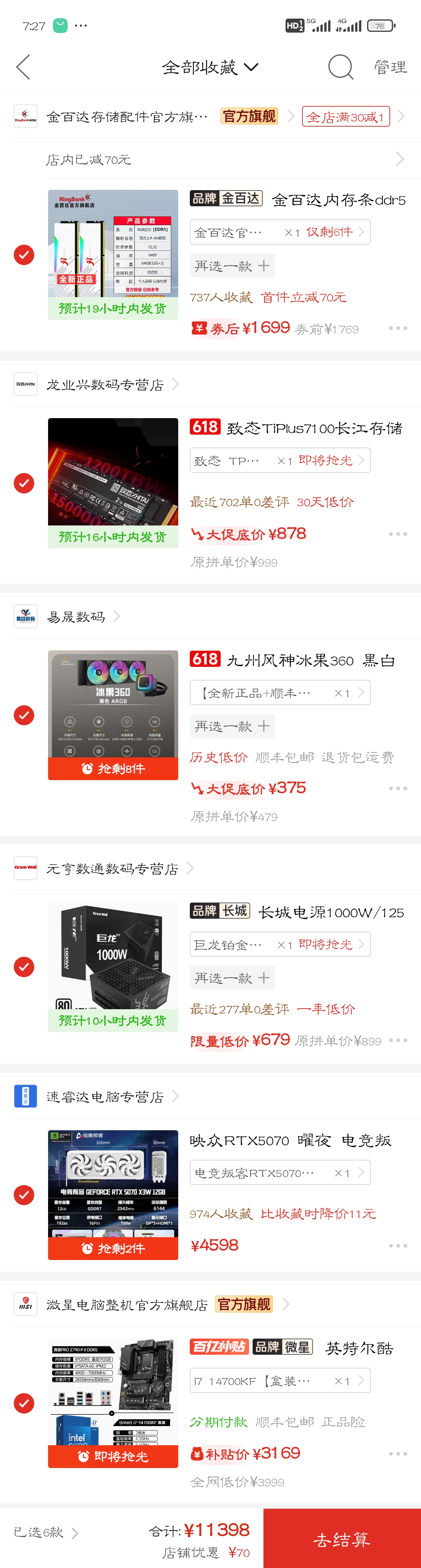This screenshot has width=421, height=1568.
Task: Expand the 已选6款 selected items list
Action: pos(46,1532)
